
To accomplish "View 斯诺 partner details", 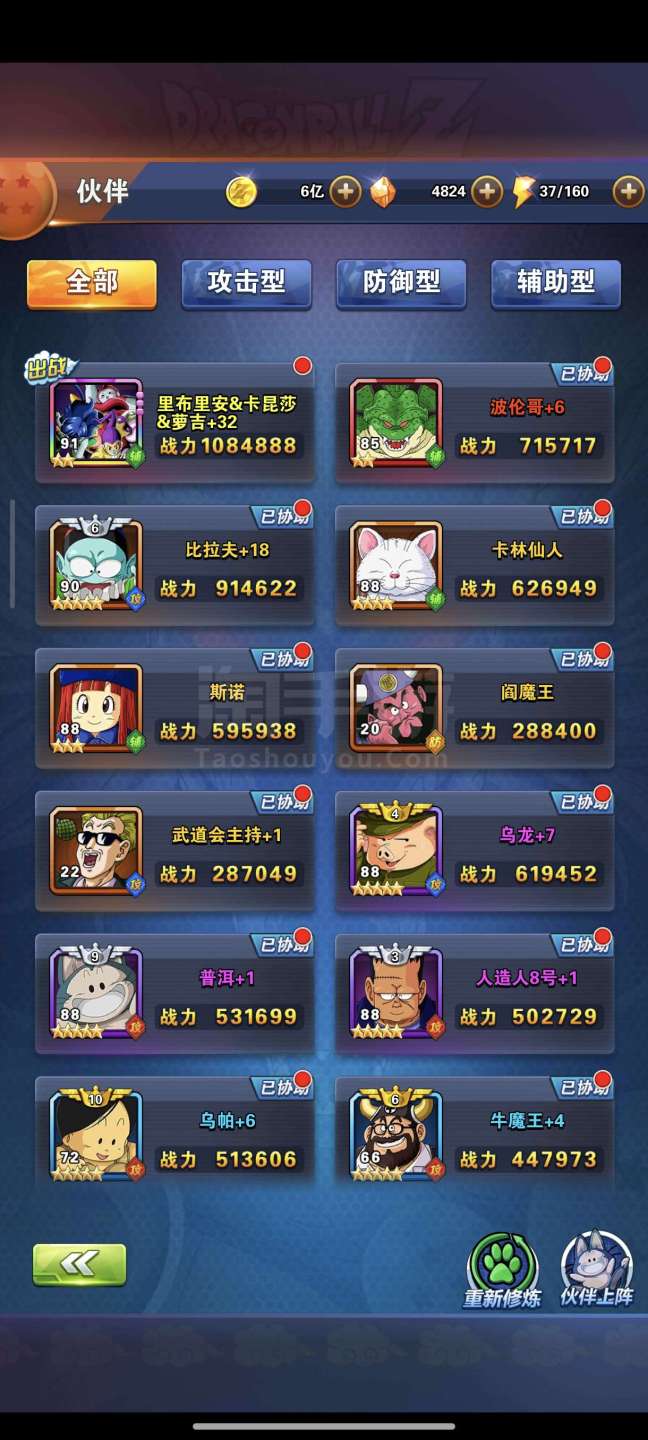I will [175, 710].
